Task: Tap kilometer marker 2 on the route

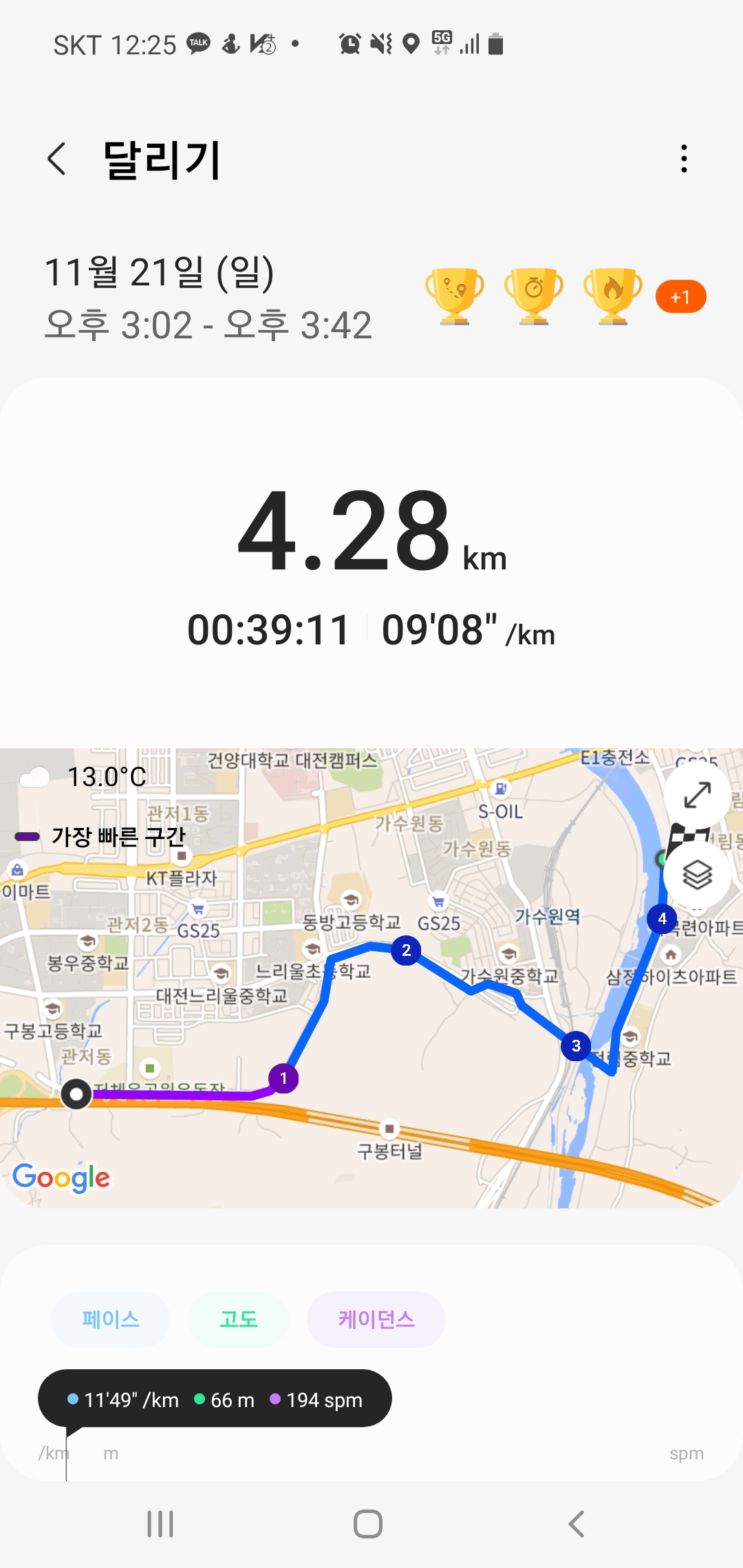Action: pos(407,950)
